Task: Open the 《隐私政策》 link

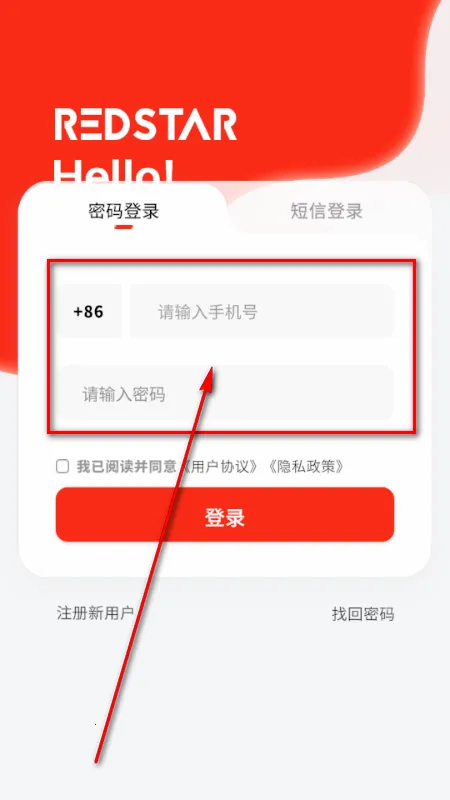Action: (x=305, y=466)
